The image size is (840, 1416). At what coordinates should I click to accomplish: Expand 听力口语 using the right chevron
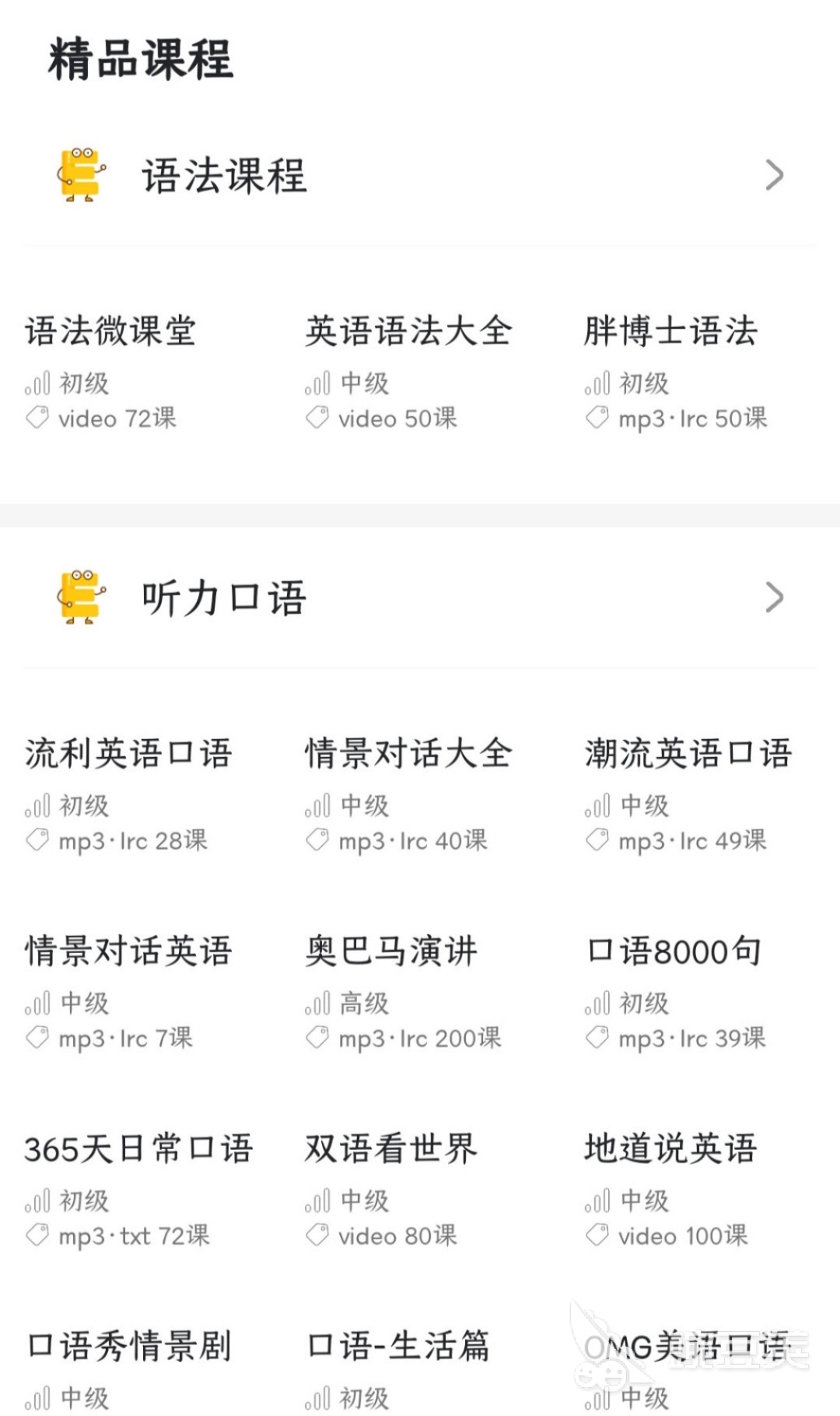(x=775, y=598)
